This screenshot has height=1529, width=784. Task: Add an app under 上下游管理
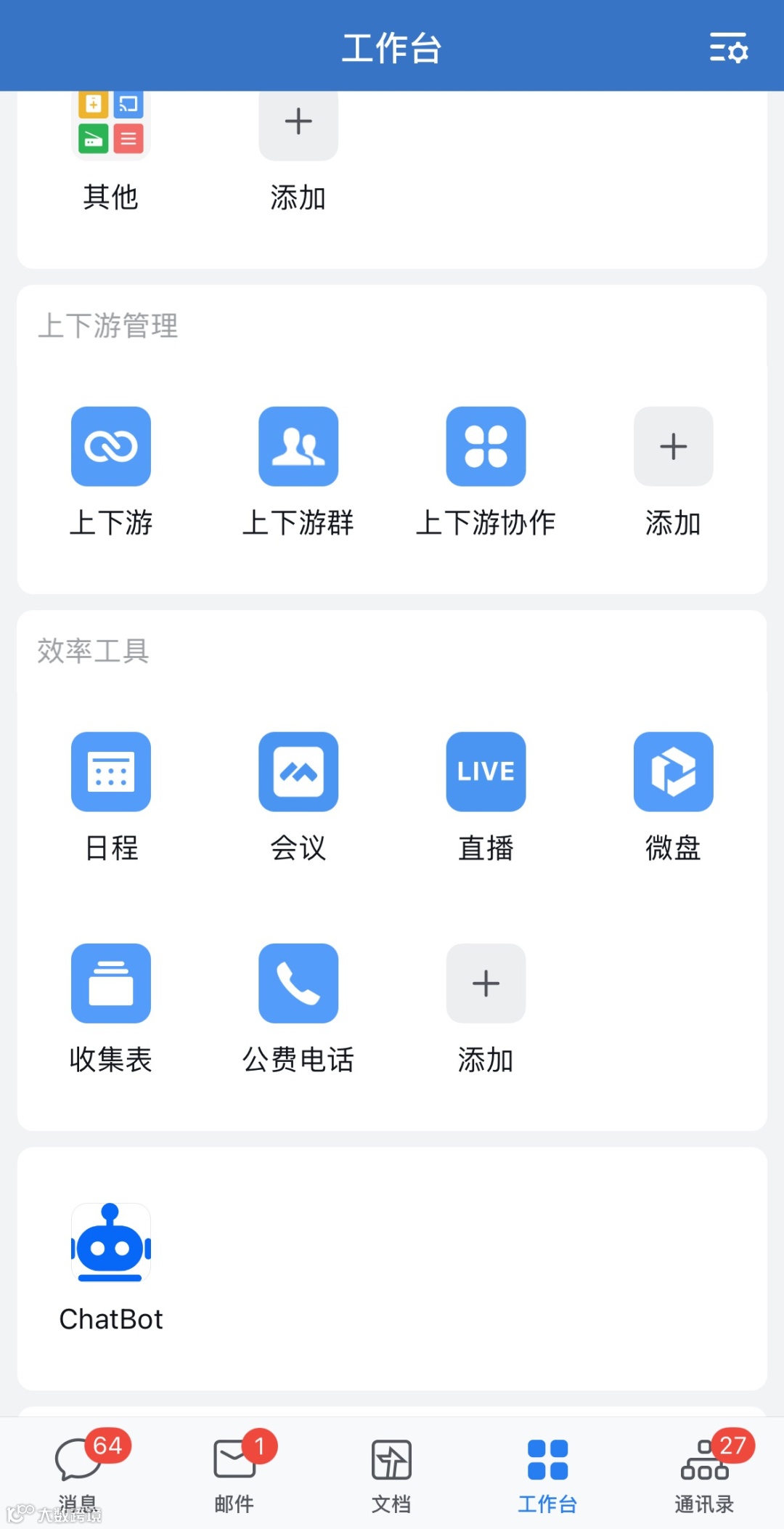[x=673, y=446]
